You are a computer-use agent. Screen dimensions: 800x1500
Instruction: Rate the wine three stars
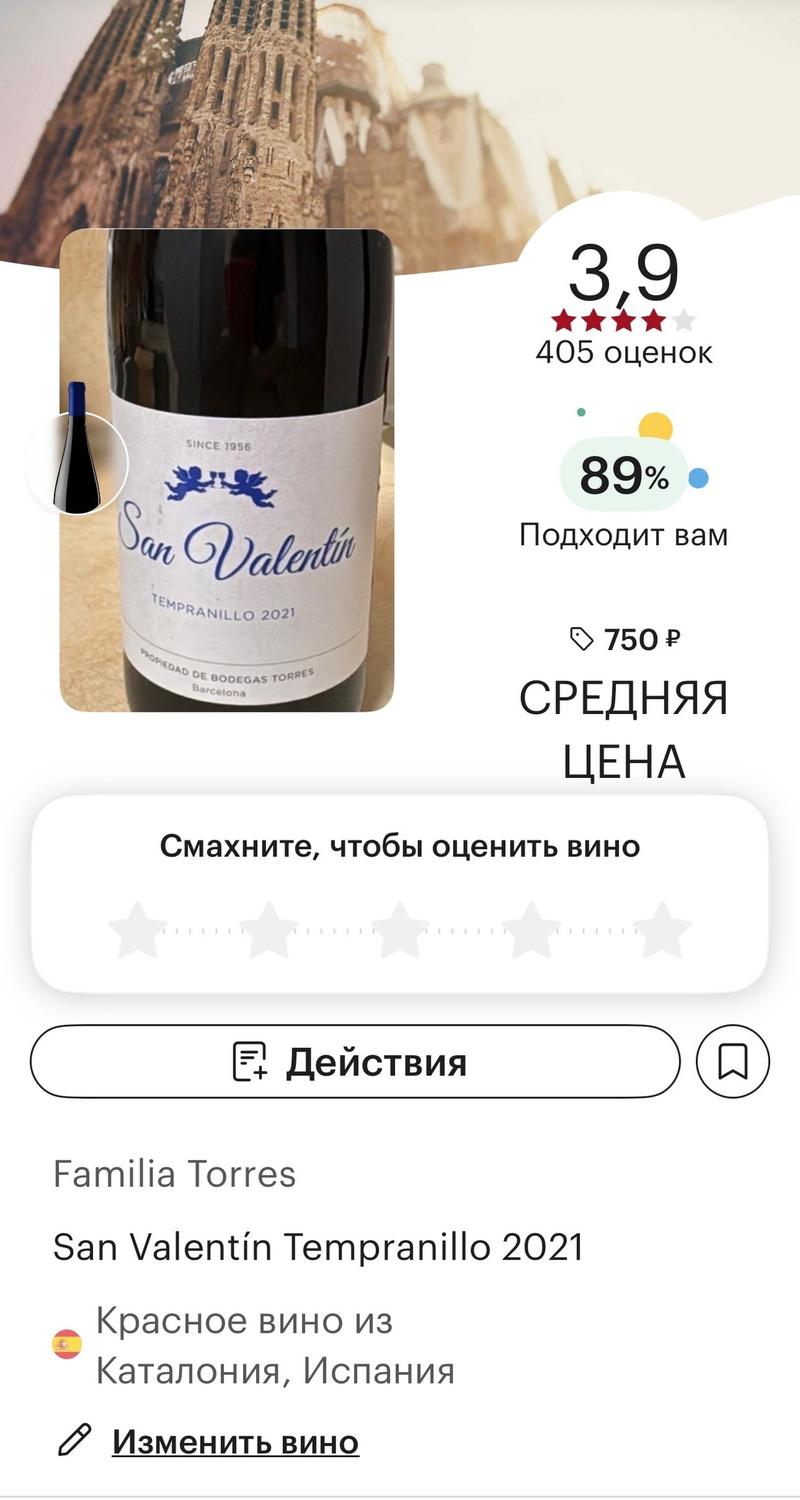(400, 930)
